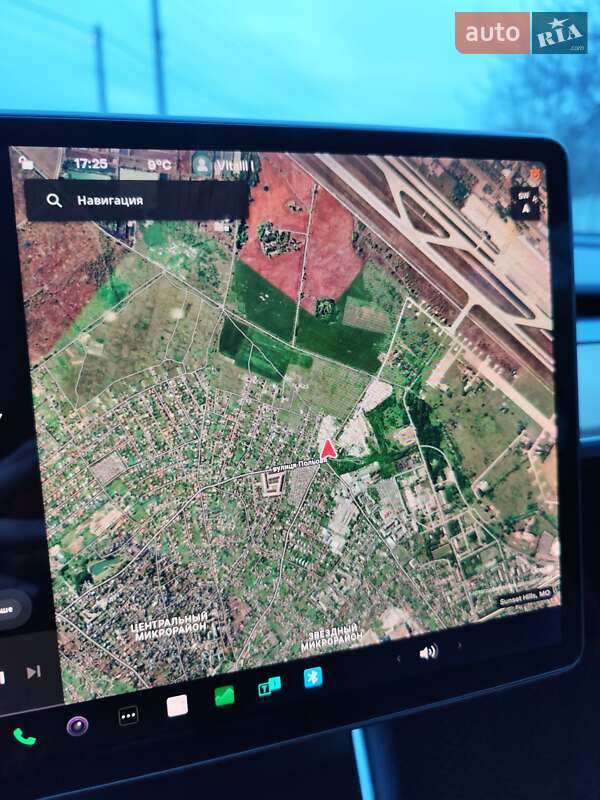This screenshot has width=600, height=800.
Task: Open the phone app
Action: [x=24, y=736]
